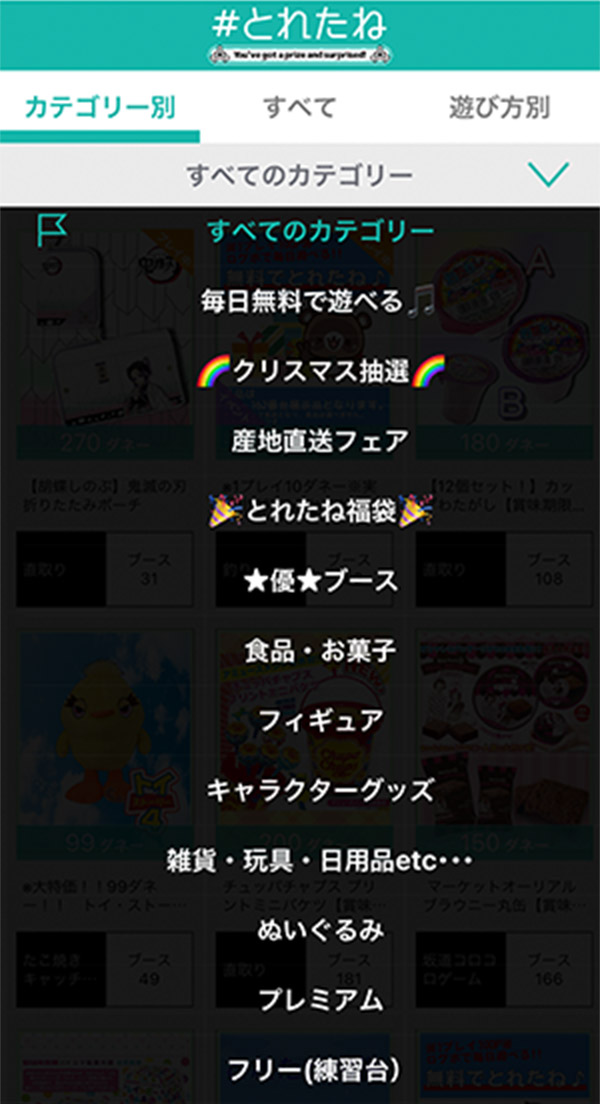Filter by 雑貨・玩具・日用品etc
The width and height of the screenshot is (600, 1104).
[x=320, y=860]
